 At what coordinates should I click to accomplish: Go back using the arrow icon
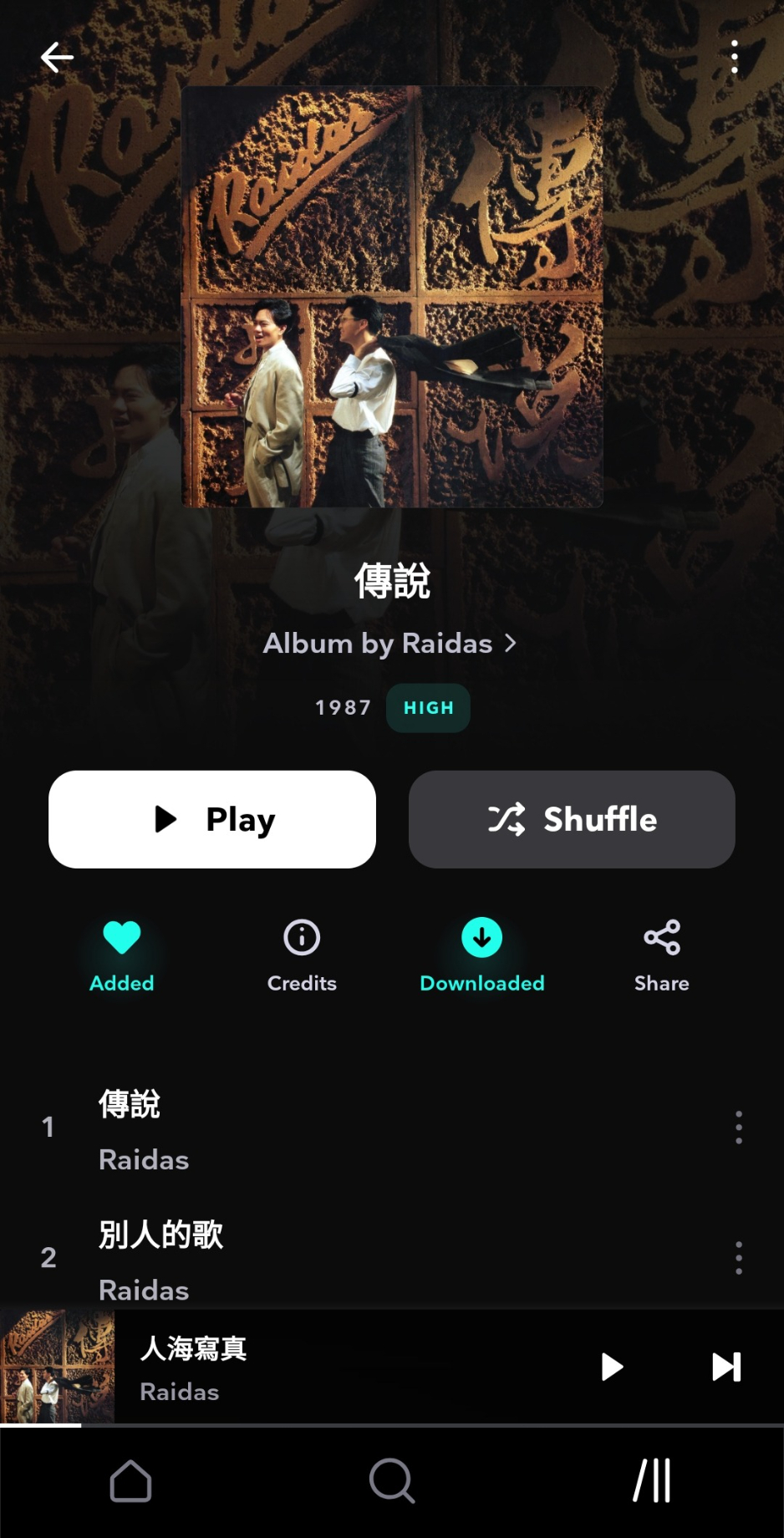pyautogui.click(x=57, y=58)
